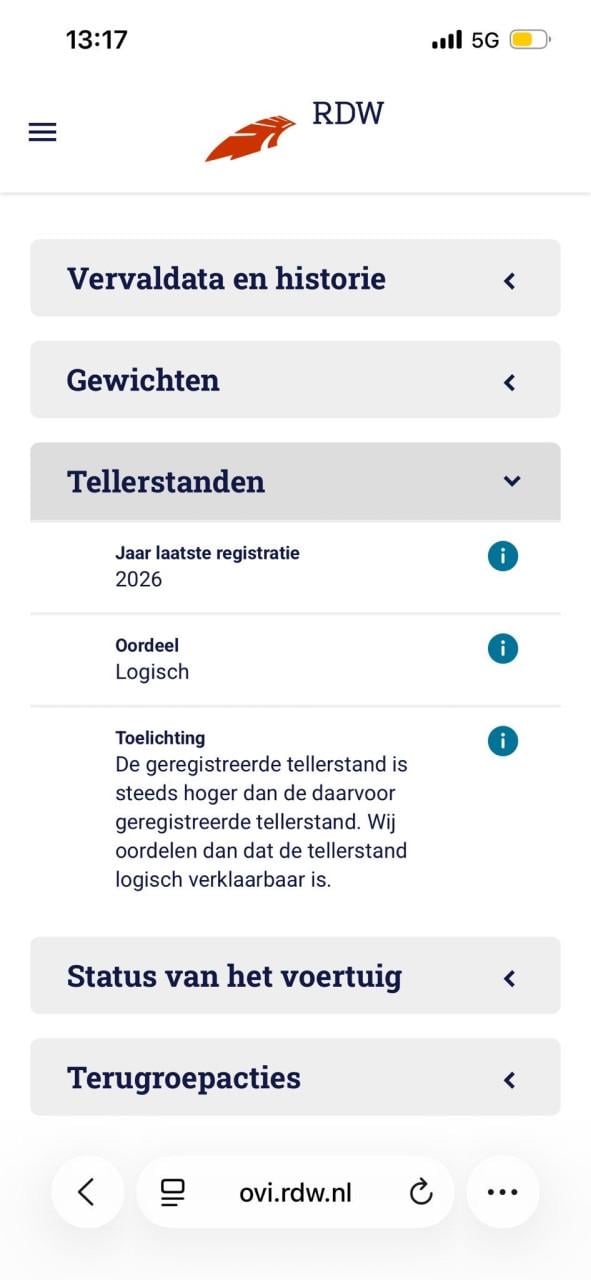Viewport: 591px width, 1280px height.
Task: Go back in the browser
Action: (x=87, y=1192)
